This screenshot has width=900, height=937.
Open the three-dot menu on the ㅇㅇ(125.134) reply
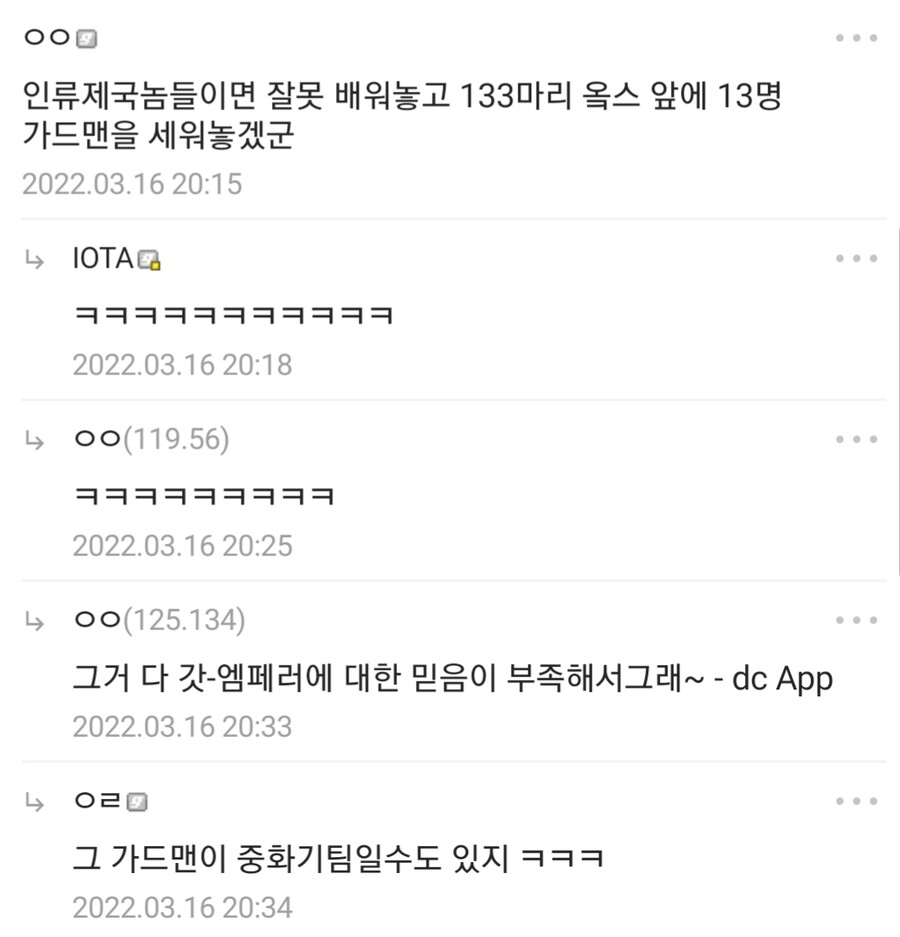click(x=856, y=620)
